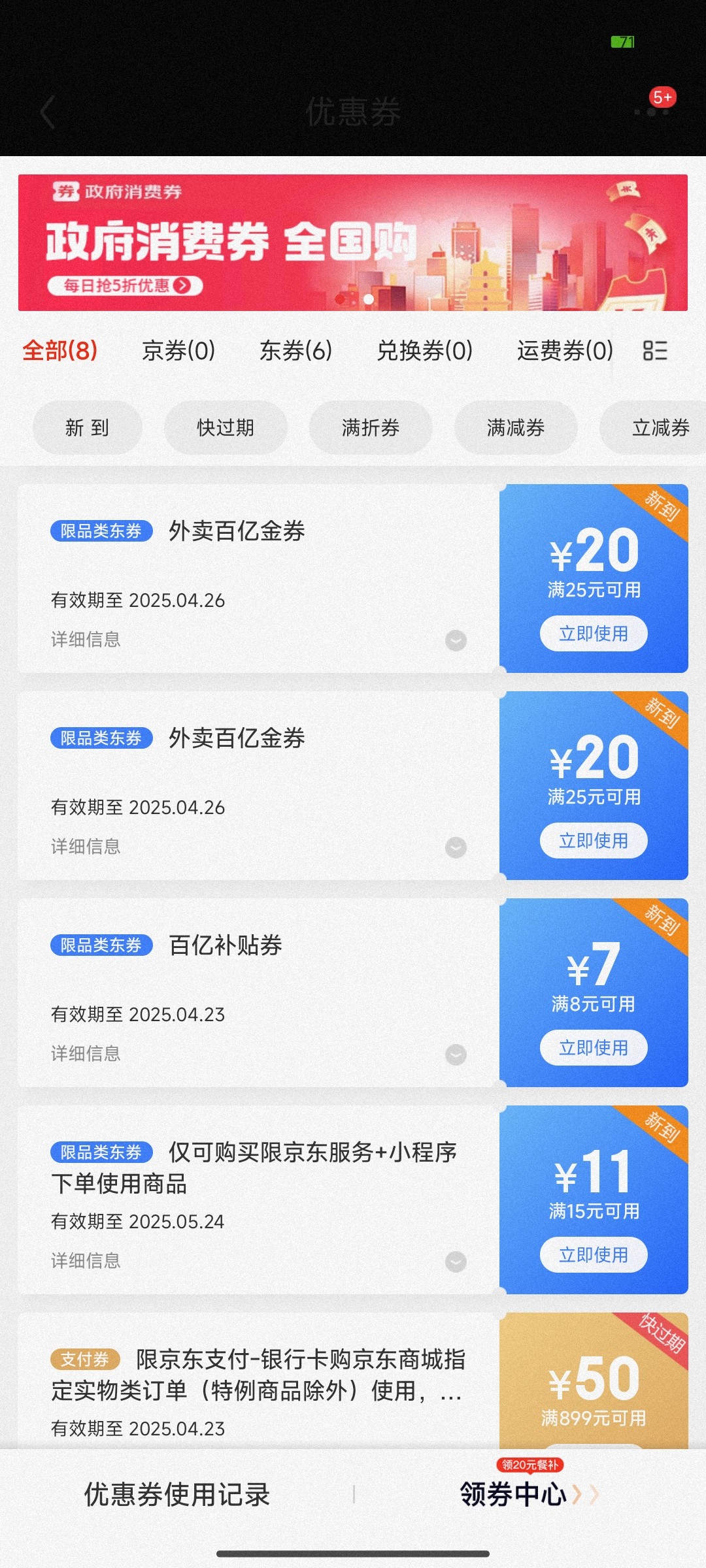Viewport: 706px width, 1568px height.
Task: Open the category list icon beside the tabs
Action: coord(655,351)
